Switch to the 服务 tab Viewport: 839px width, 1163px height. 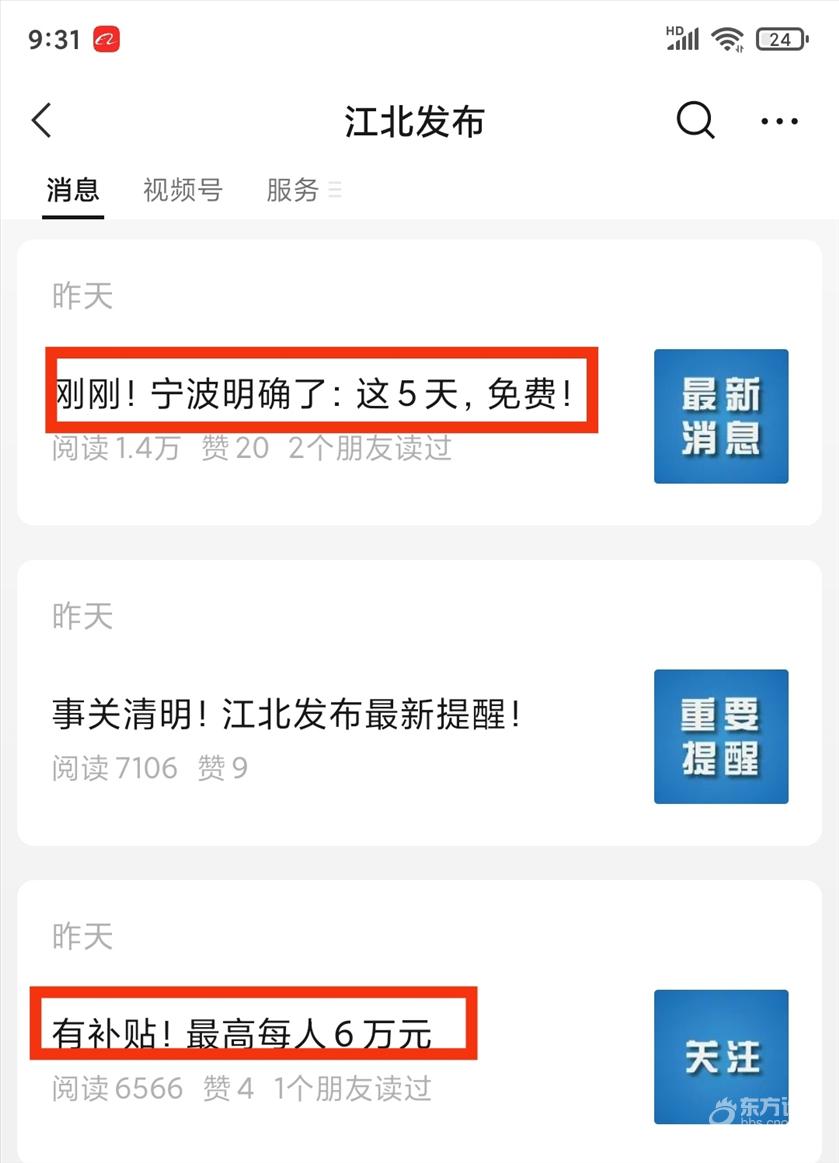[x=292, y=190]
